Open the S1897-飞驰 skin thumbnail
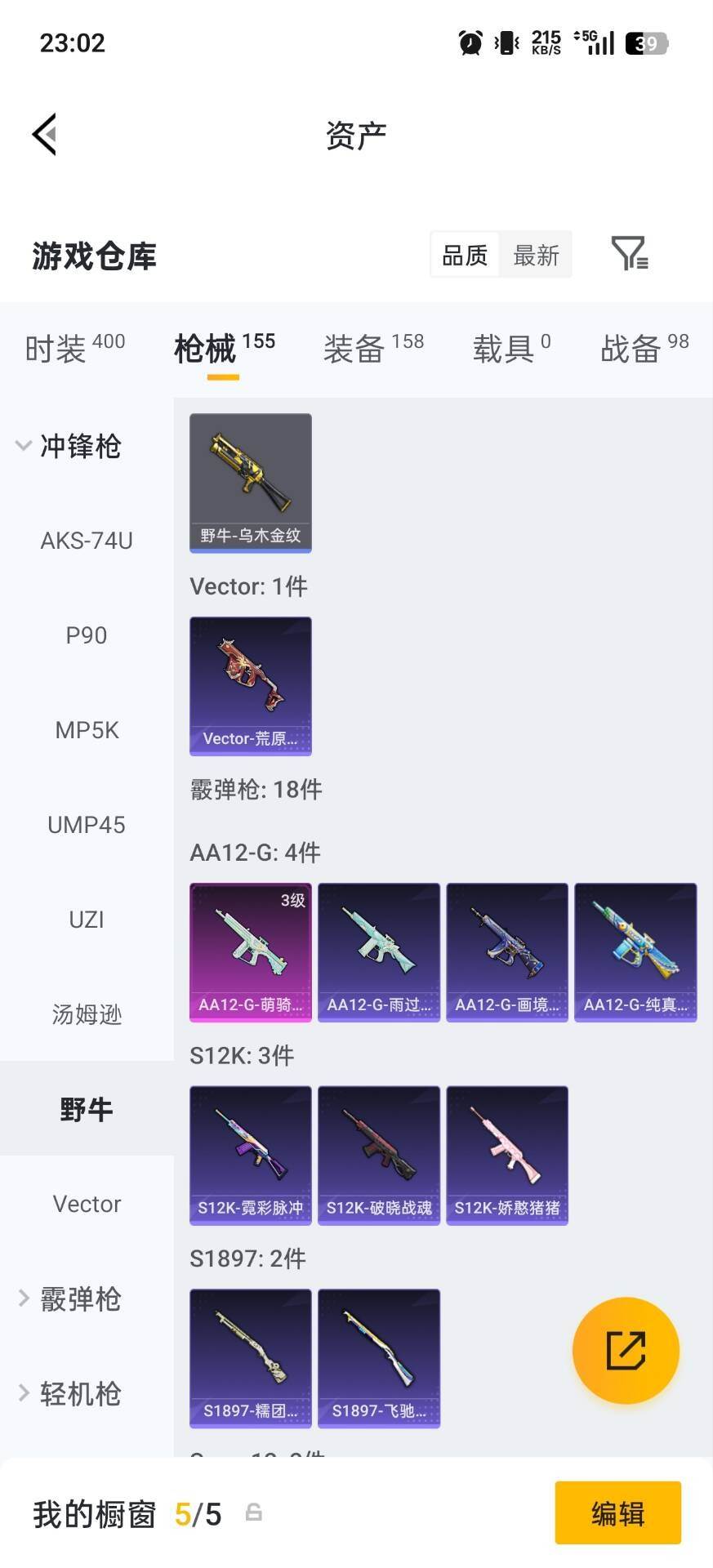Screen dimensions: 713x1568 378,1358
